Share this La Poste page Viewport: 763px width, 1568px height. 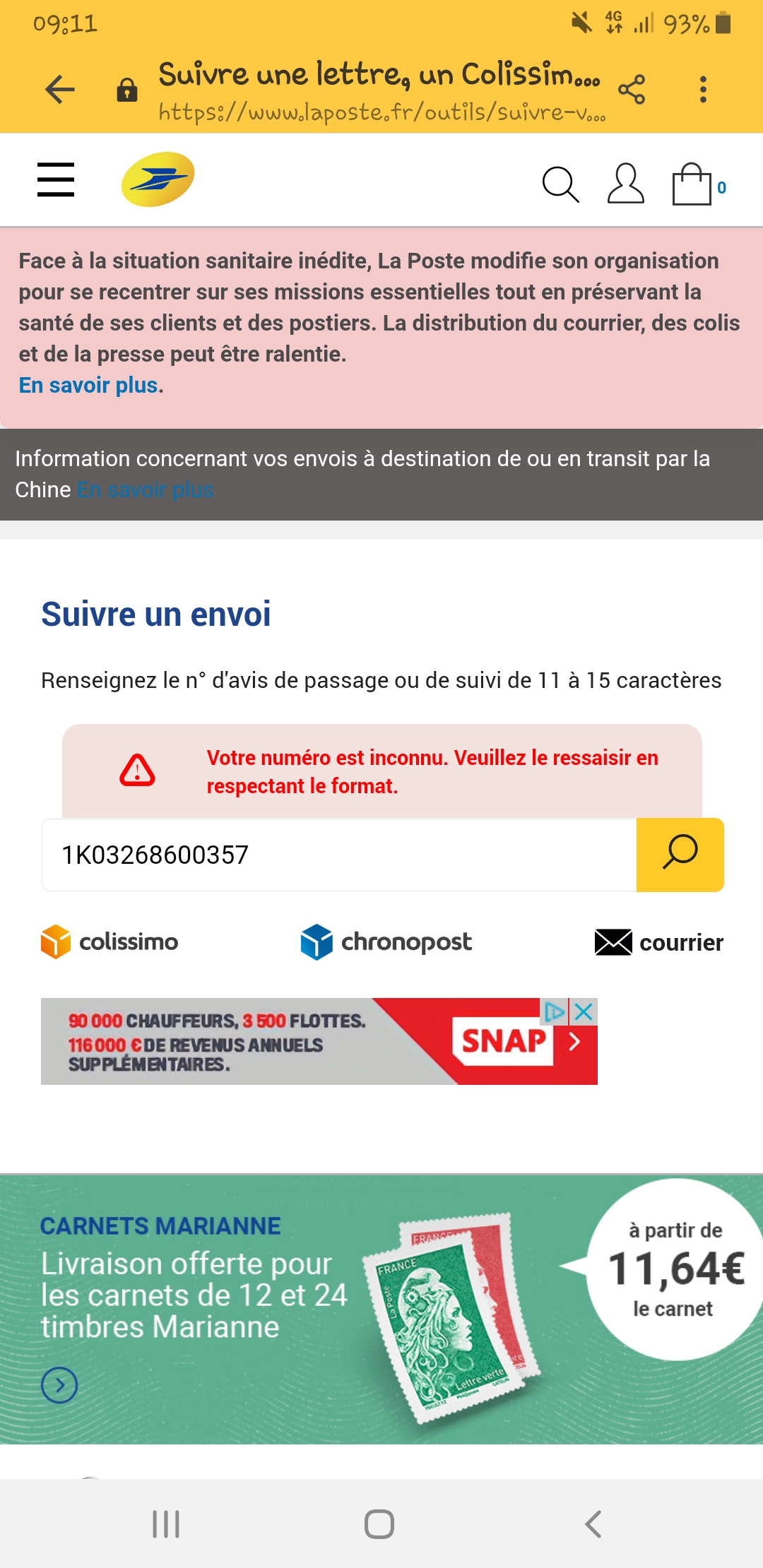(x=631, y=90)
